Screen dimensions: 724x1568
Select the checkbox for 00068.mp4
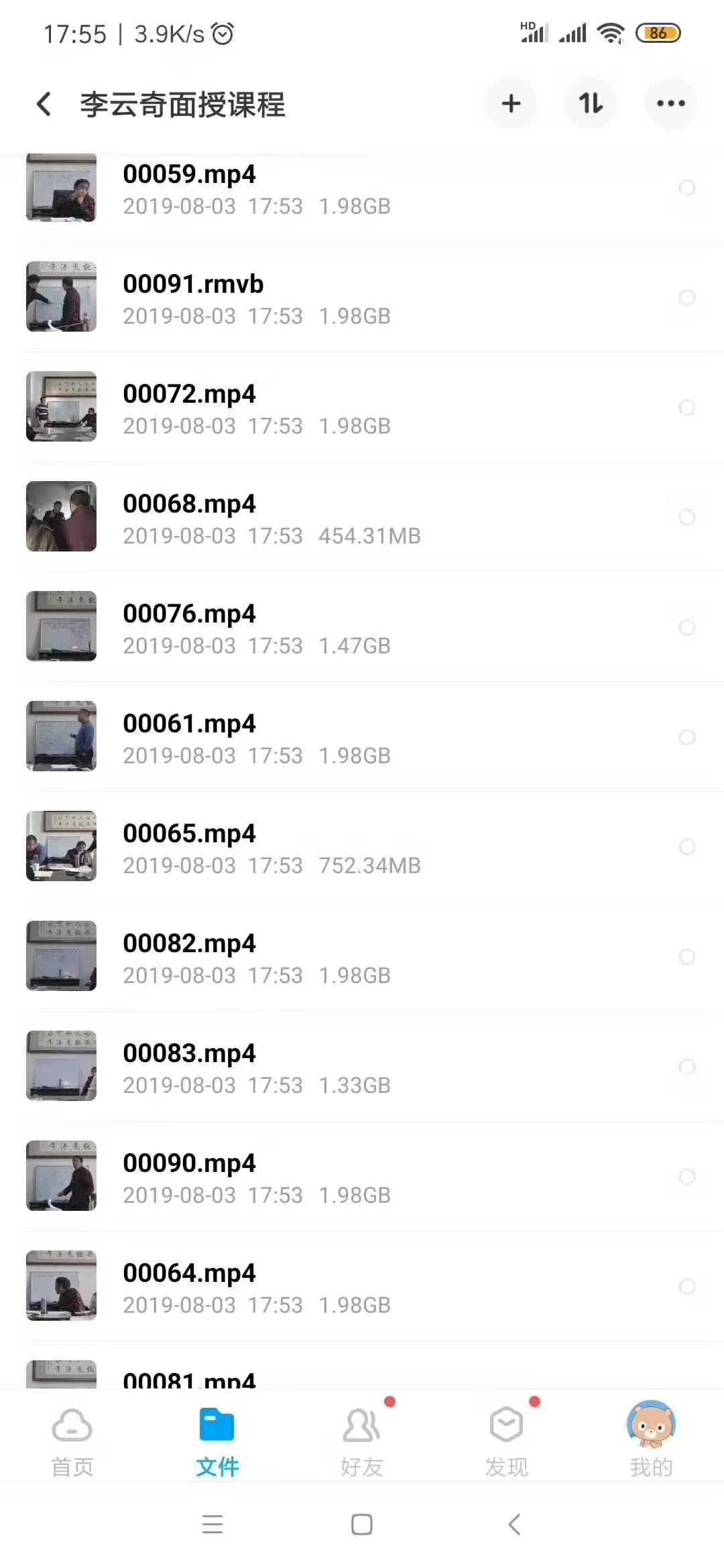pos(687,517)
